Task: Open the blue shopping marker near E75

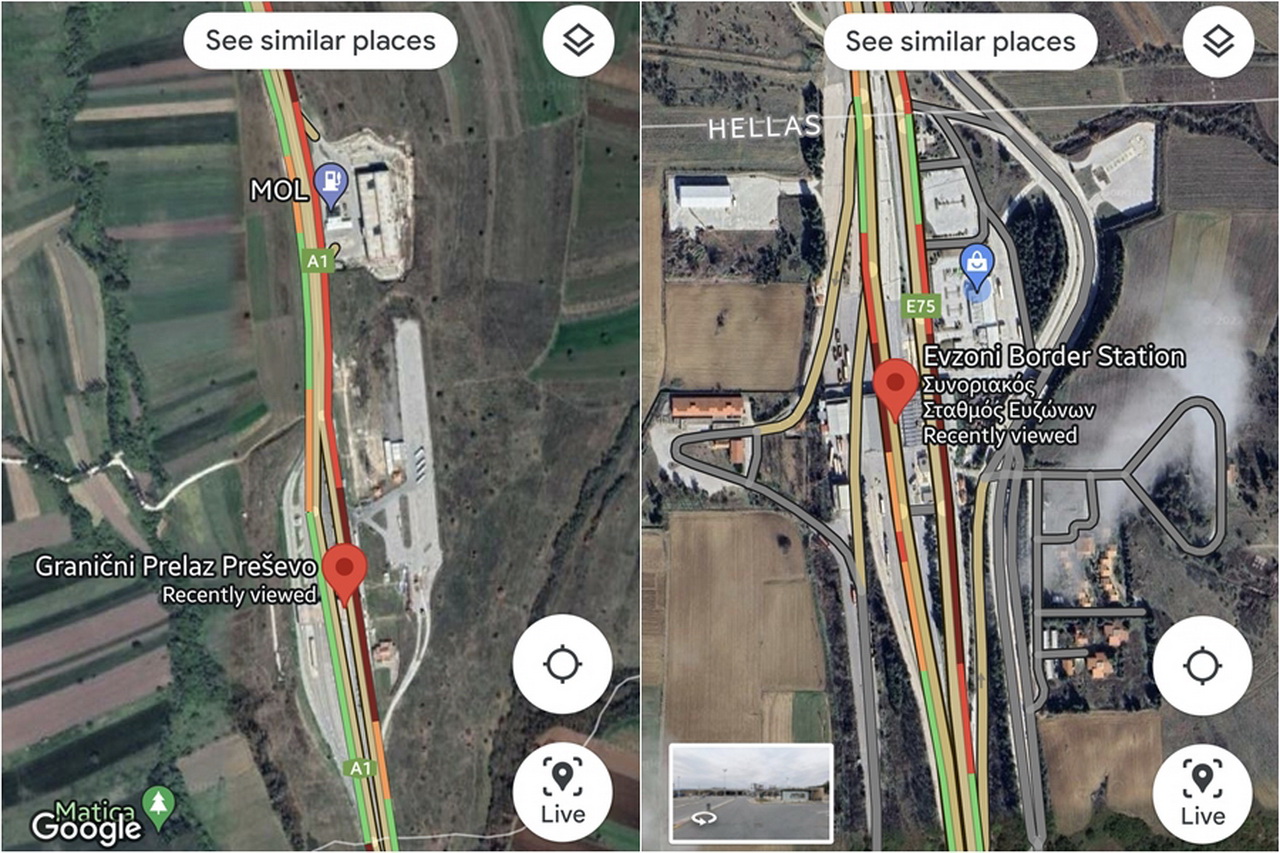Action: [974, 264]
